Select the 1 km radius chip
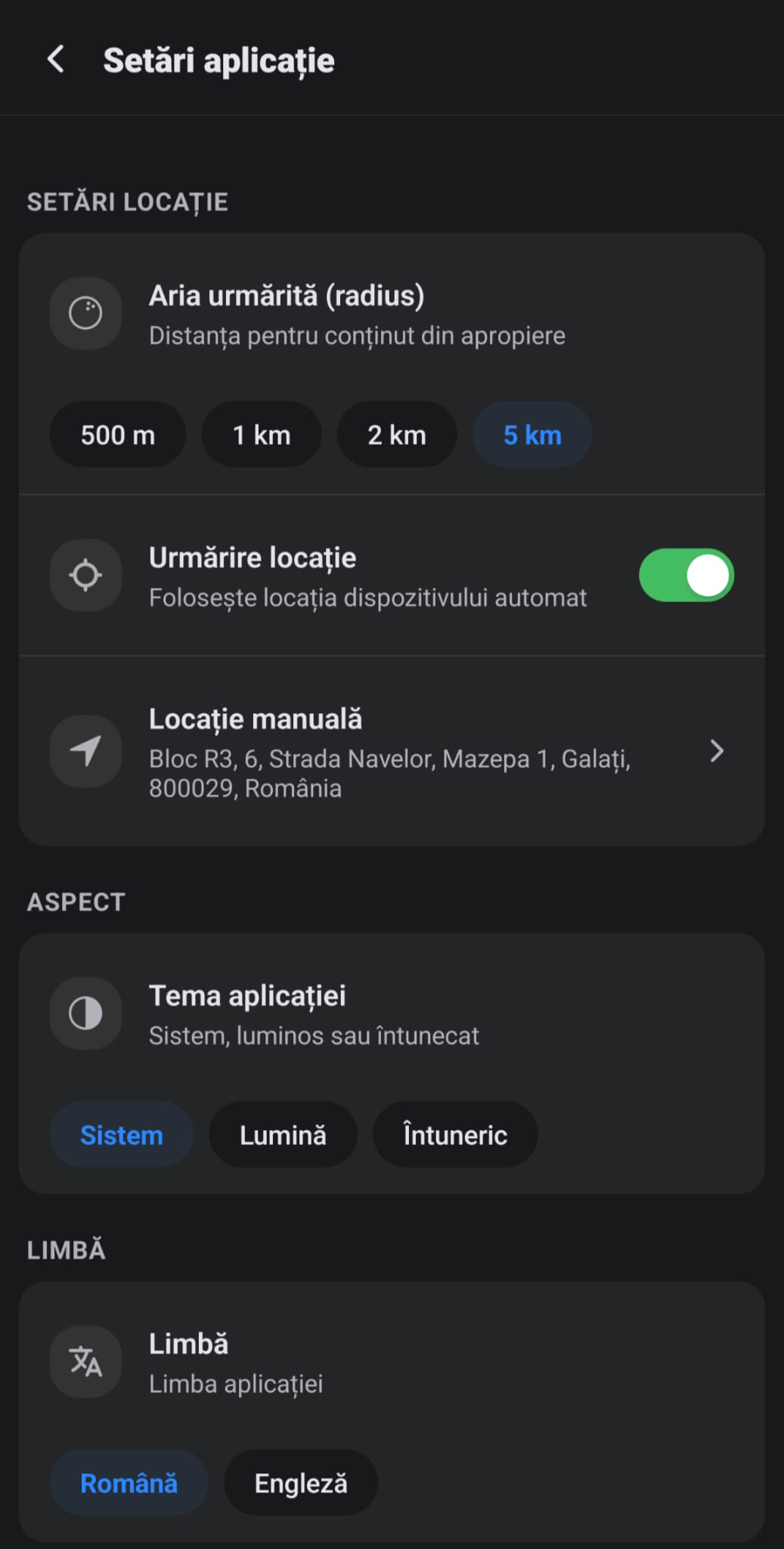784x1549 pixels. [261, 434]
